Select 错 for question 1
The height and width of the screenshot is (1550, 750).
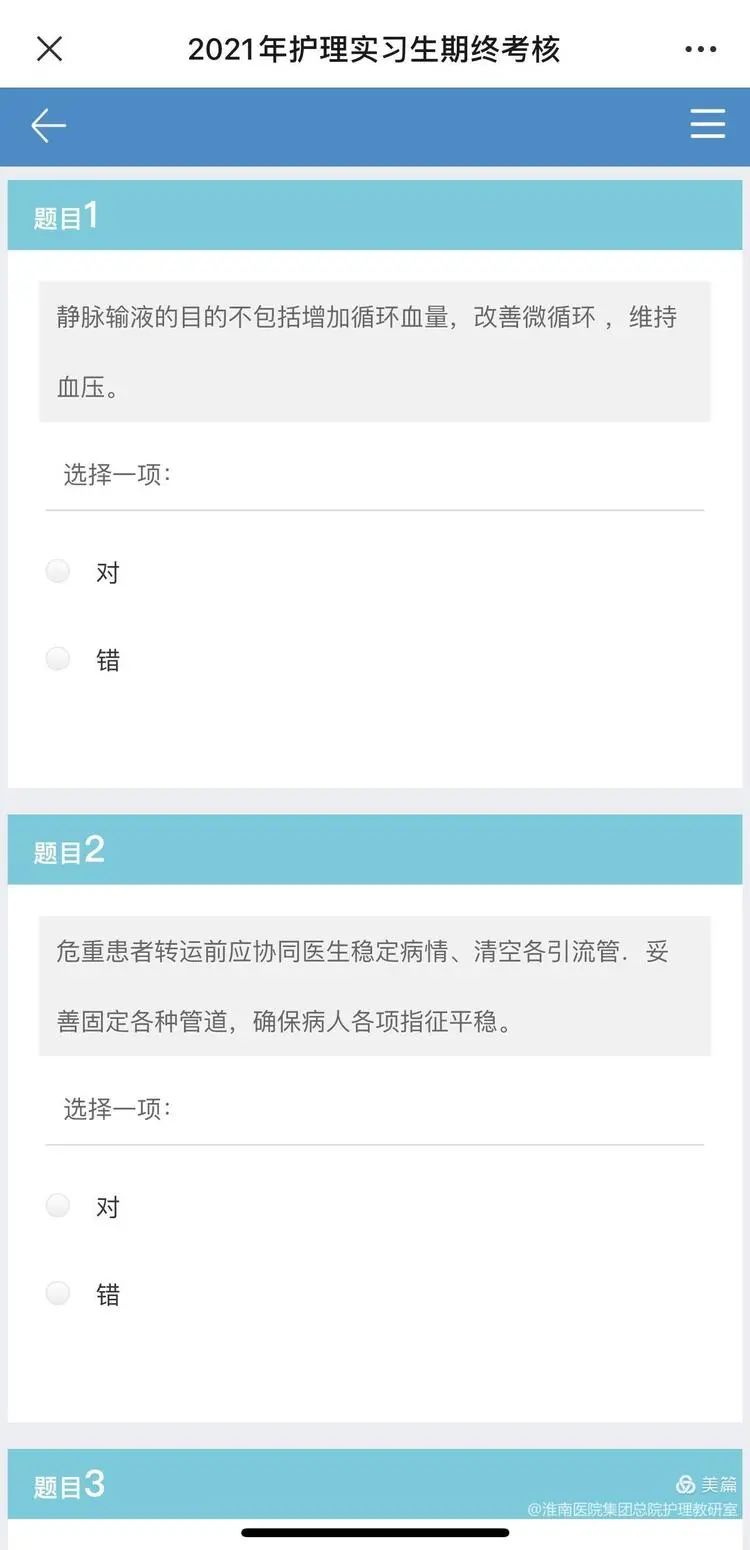coord(58,658)
